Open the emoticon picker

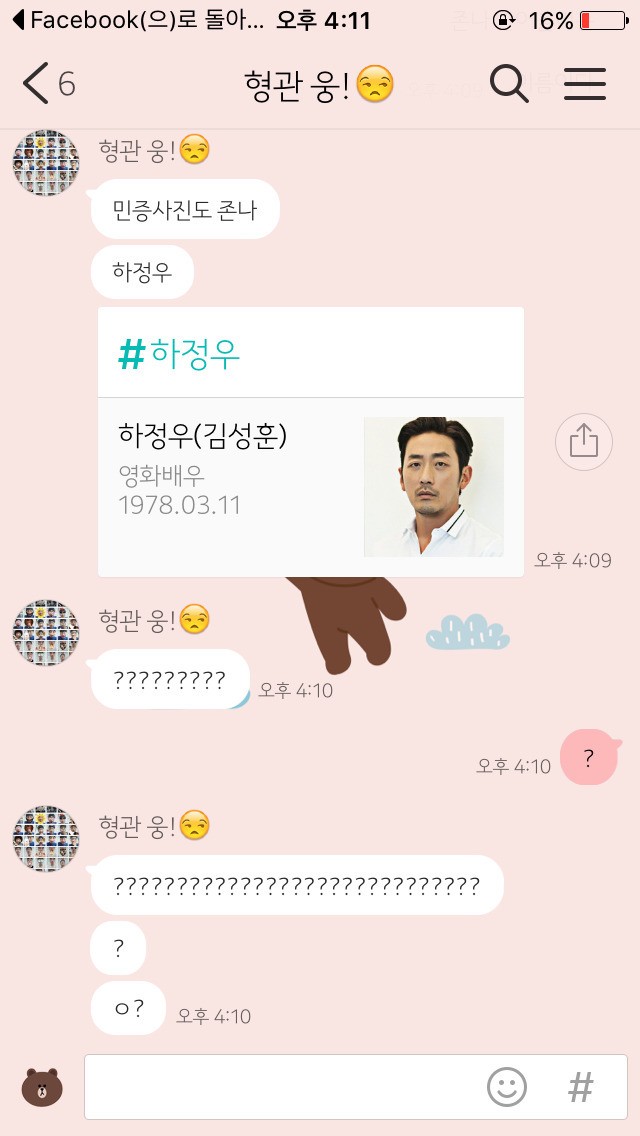point(507,1086)
